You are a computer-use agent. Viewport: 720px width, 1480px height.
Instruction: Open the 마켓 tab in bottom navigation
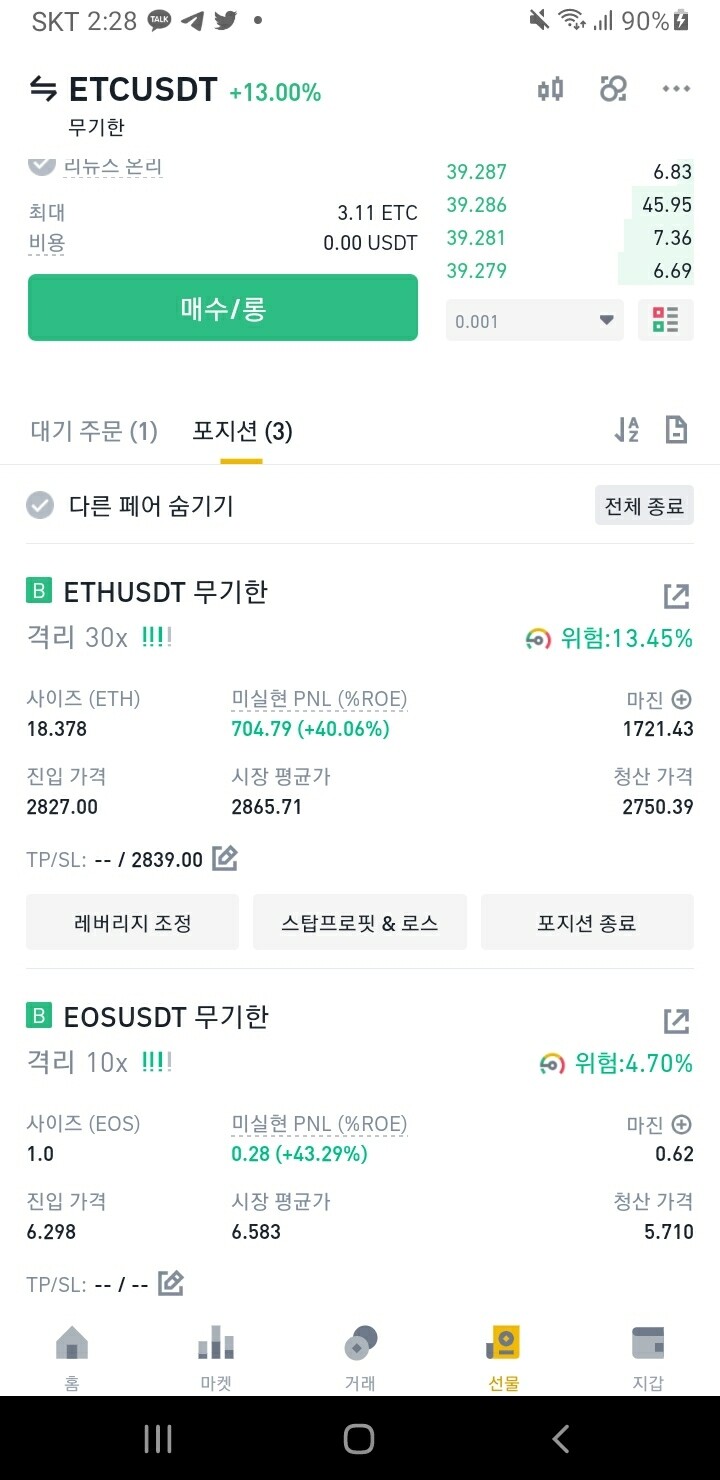214,1355
